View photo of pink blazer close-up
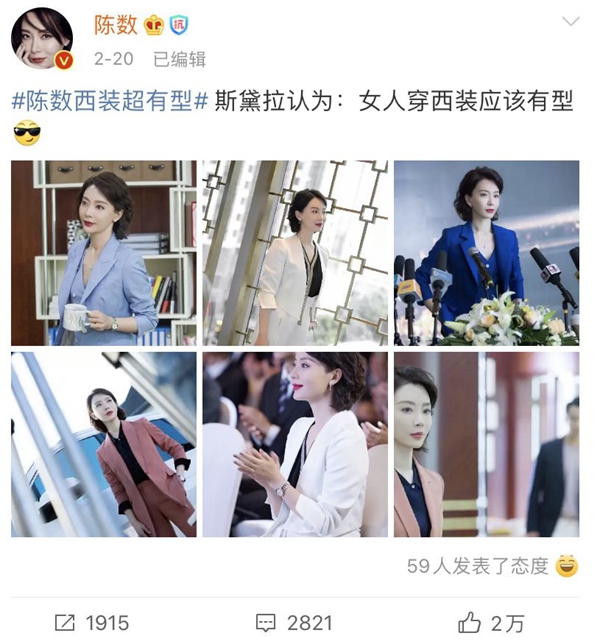The width and height of the screenshot is (600, 644). 486,444
